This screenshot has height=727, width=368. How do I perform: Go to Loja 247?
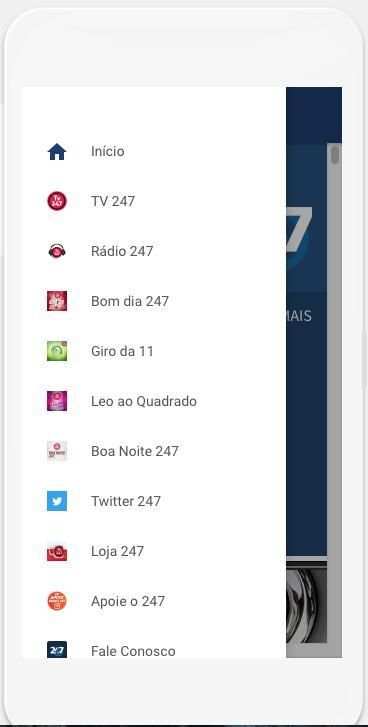[154, 552]
